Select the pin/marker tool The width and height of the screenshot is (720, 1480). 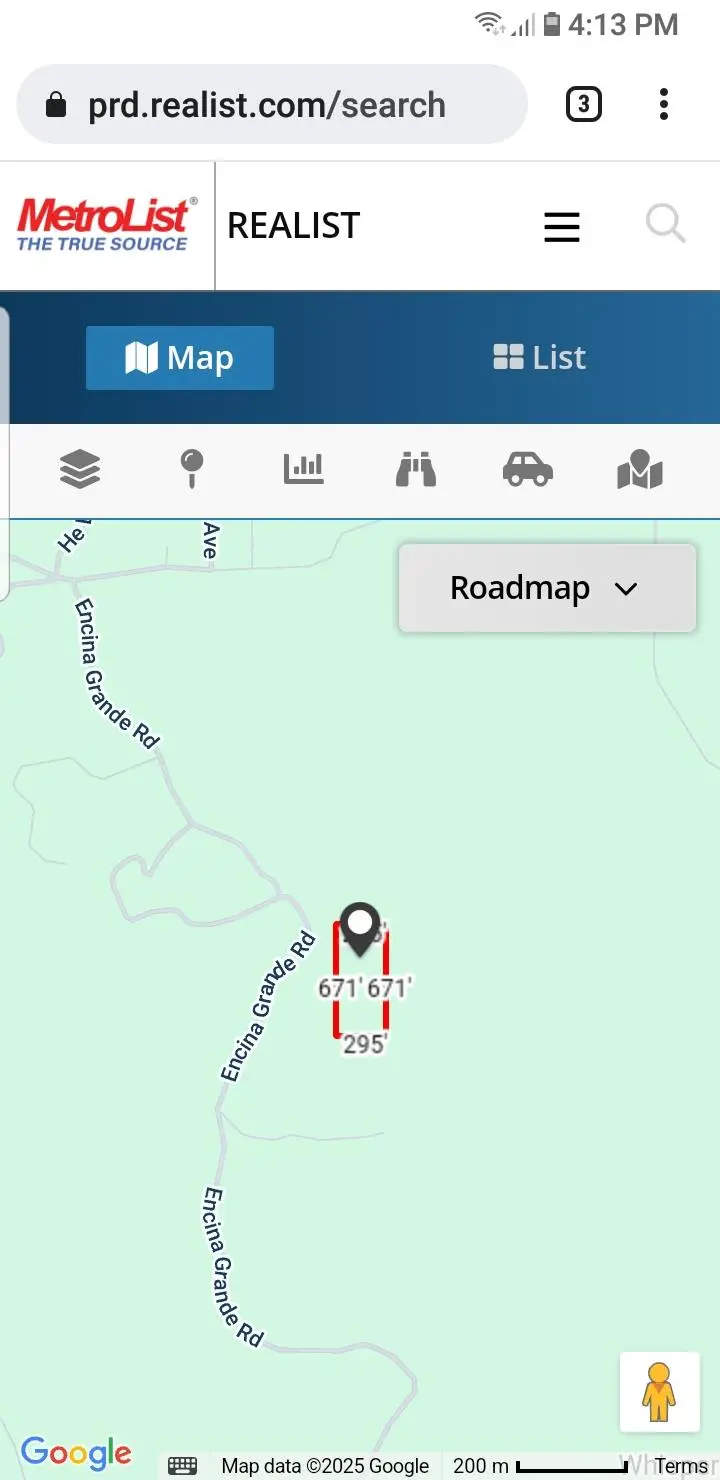(192, 469)
